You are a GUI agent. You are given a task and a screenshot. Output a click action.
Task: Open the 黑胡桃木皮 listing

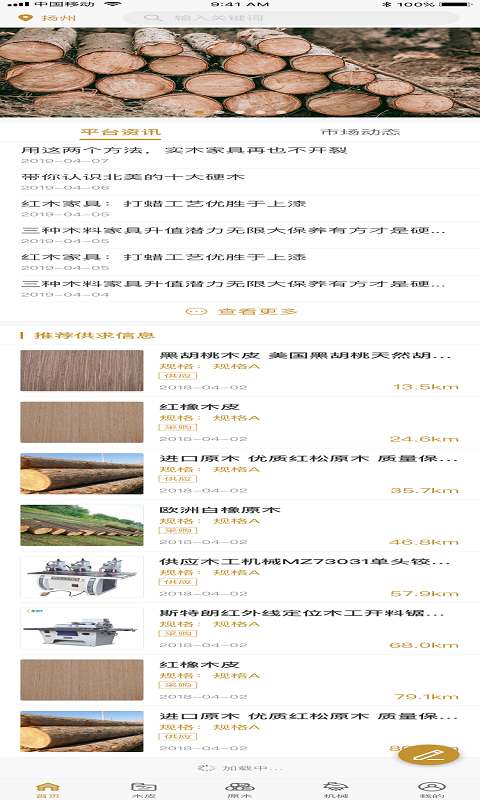click(240, 371)
